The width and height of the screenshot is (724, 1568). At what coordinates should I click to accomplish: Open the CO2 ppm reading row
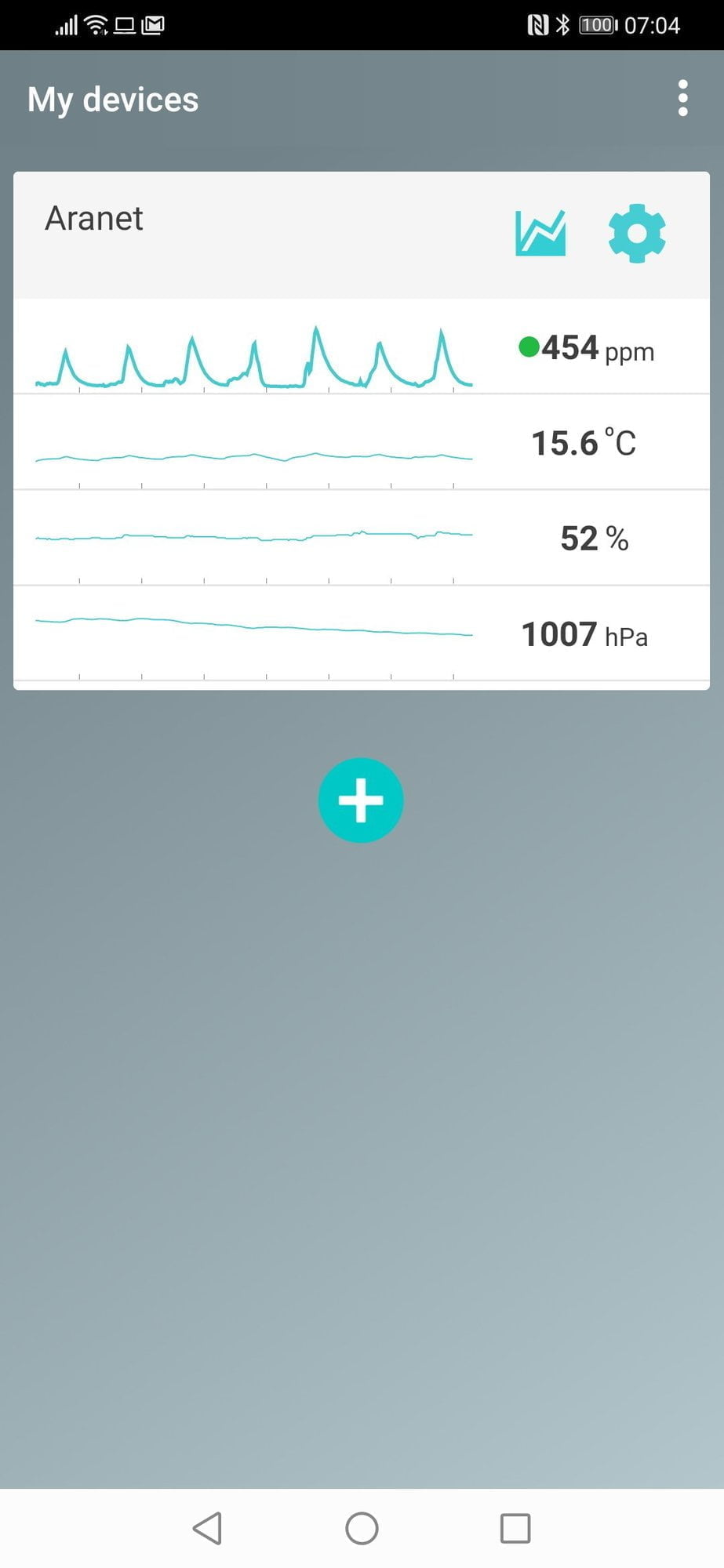click(361, 348)
